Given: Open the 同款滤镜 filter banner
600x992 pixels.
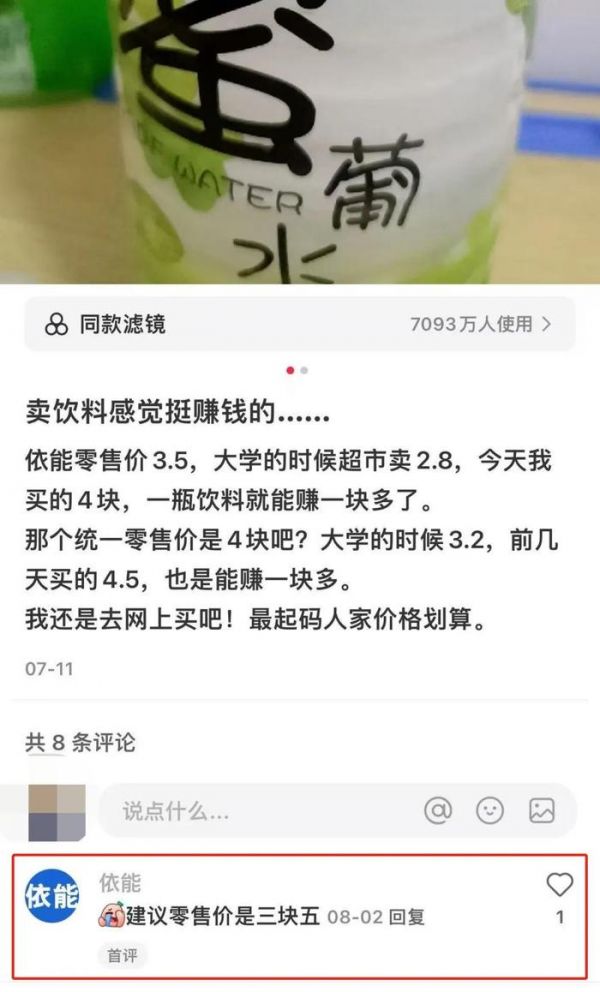Looking at the screenshot, I should coord(299,324).
